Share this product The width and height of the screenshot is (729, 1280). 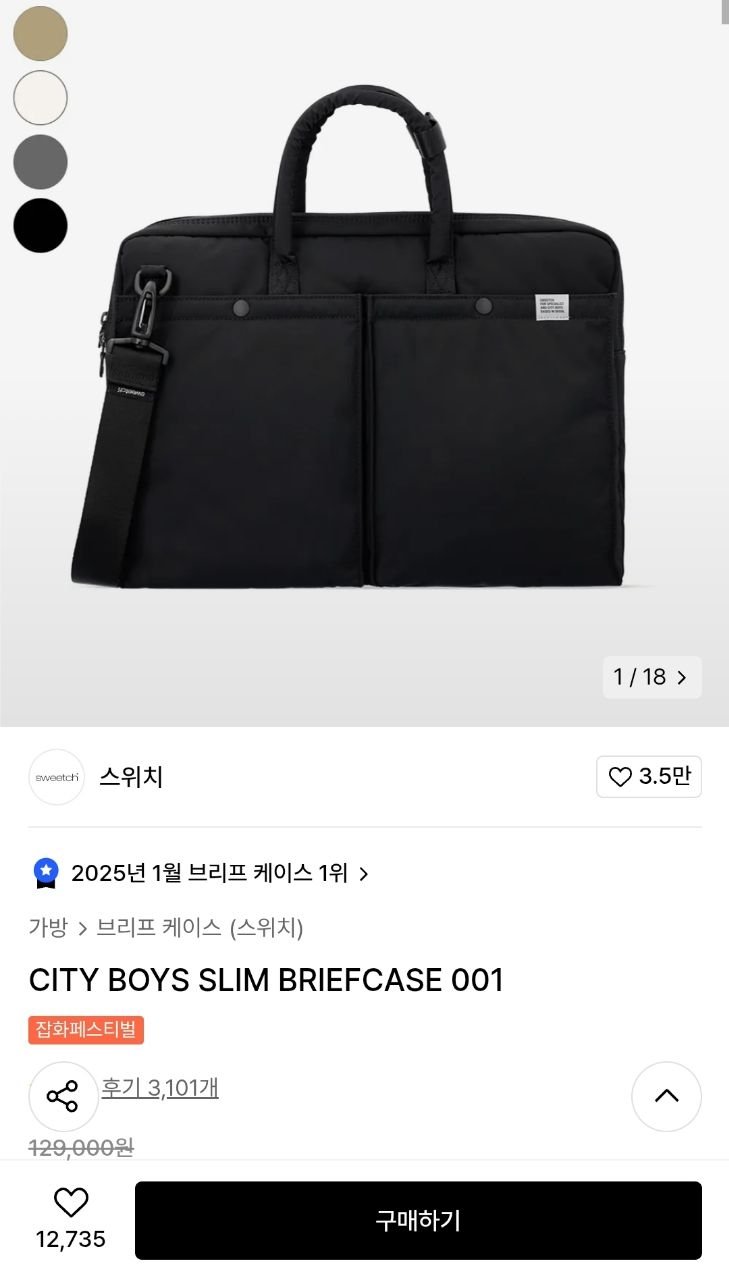(x=63, y=1096)
